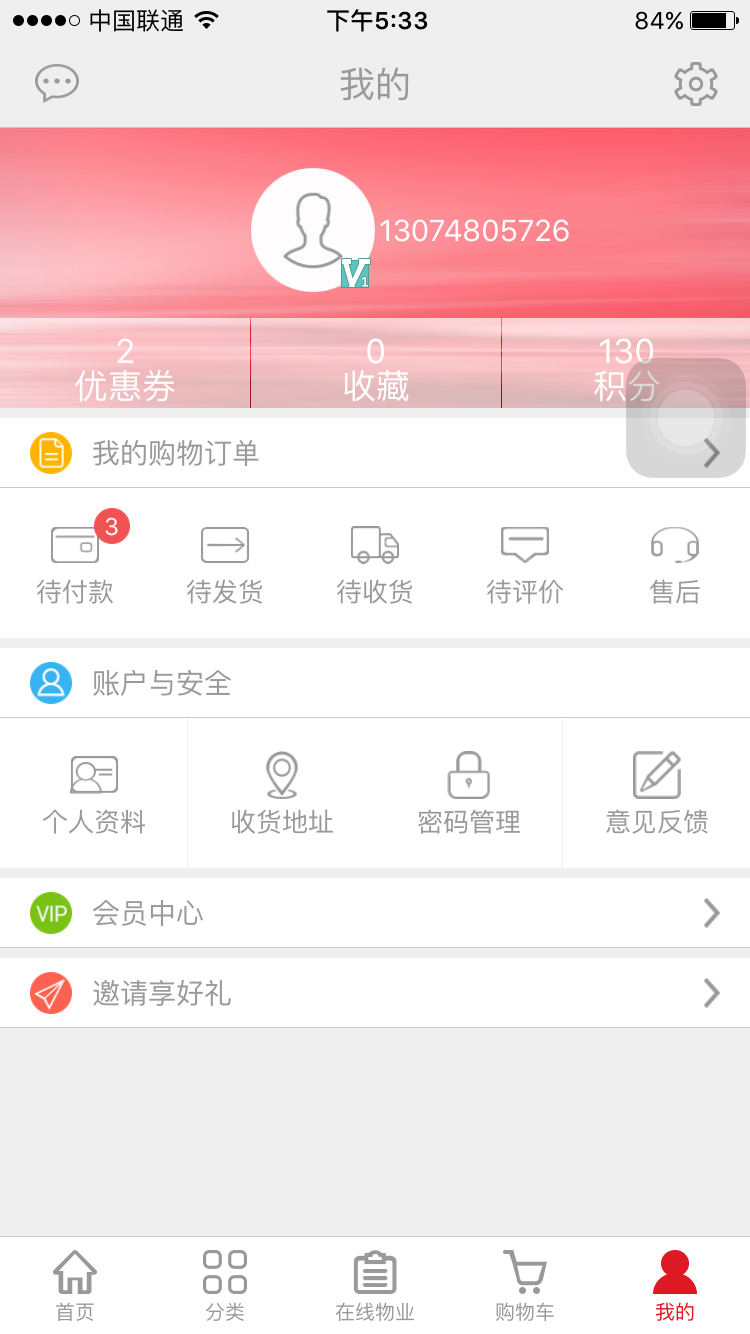Edit 个人资料 personal profile
750x1334 pixels.
pos(94,794)
